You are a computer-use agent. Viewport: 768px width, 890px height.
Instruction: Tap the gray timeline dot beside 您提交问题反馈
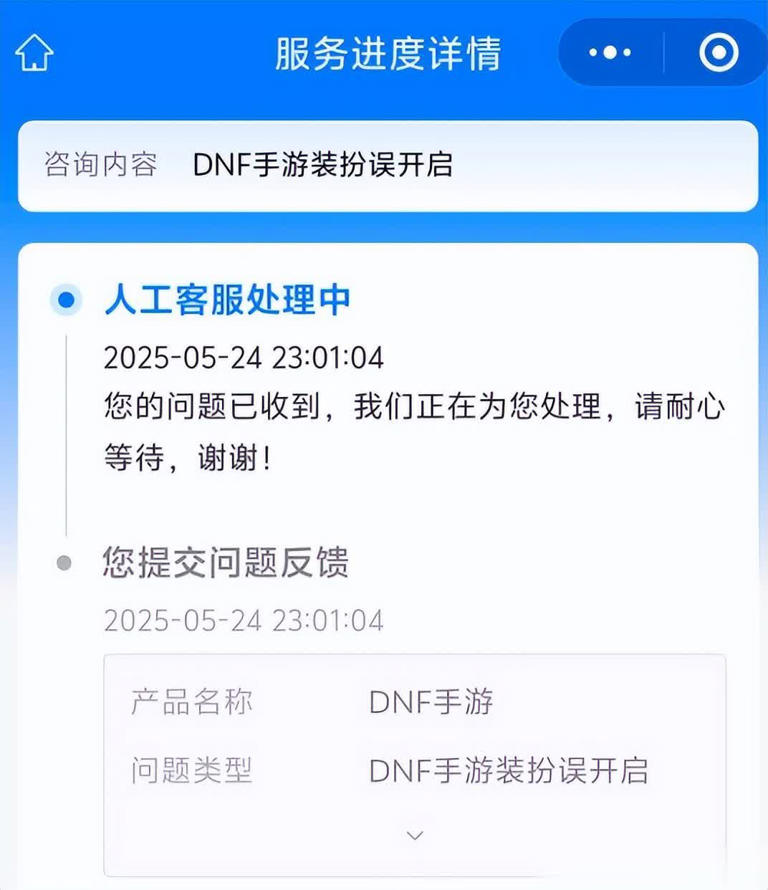point(63,561)
